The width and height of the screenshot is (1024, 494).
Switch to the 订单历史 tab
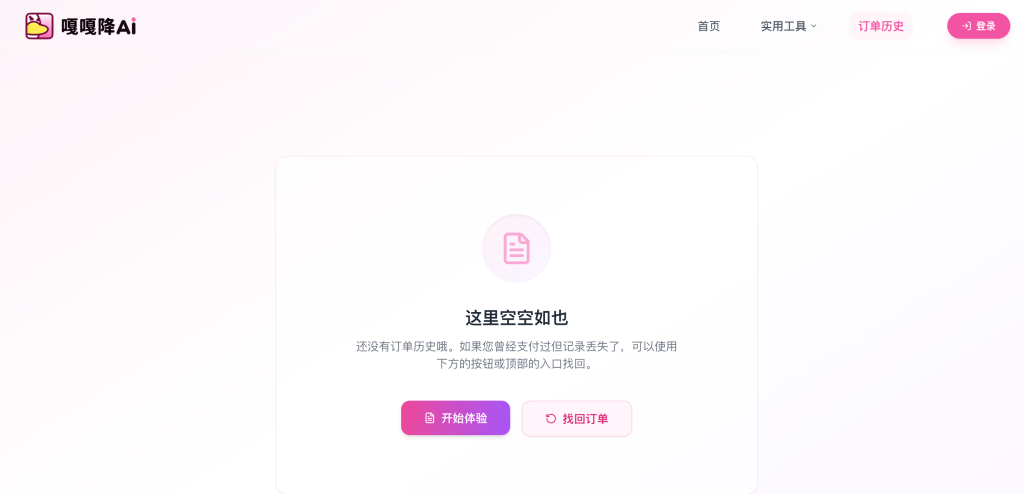(x=880, y=26)
